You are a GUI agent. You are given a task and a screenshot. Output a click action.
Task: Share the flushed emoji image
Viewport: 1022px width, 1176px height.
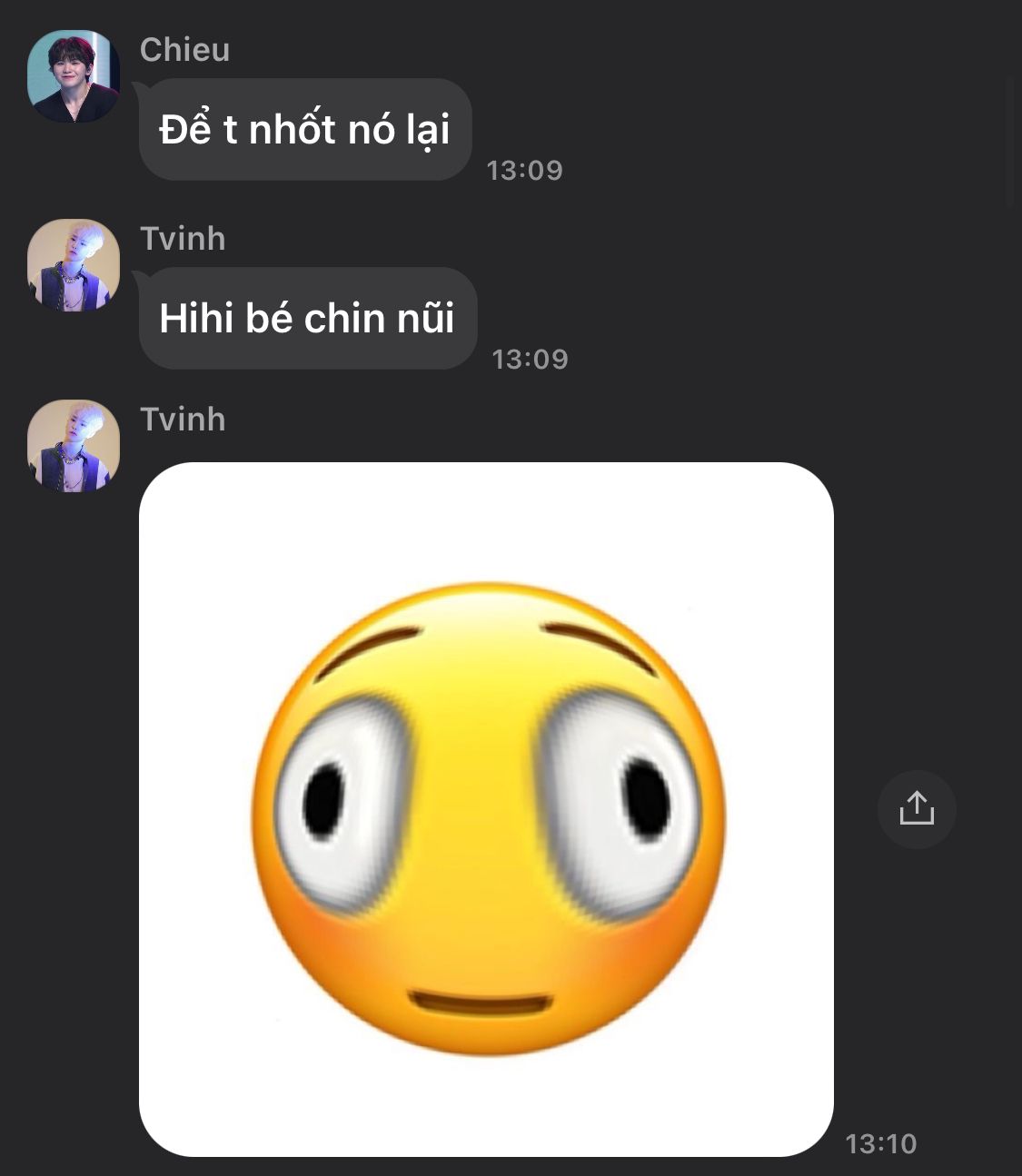coord(916,809)
